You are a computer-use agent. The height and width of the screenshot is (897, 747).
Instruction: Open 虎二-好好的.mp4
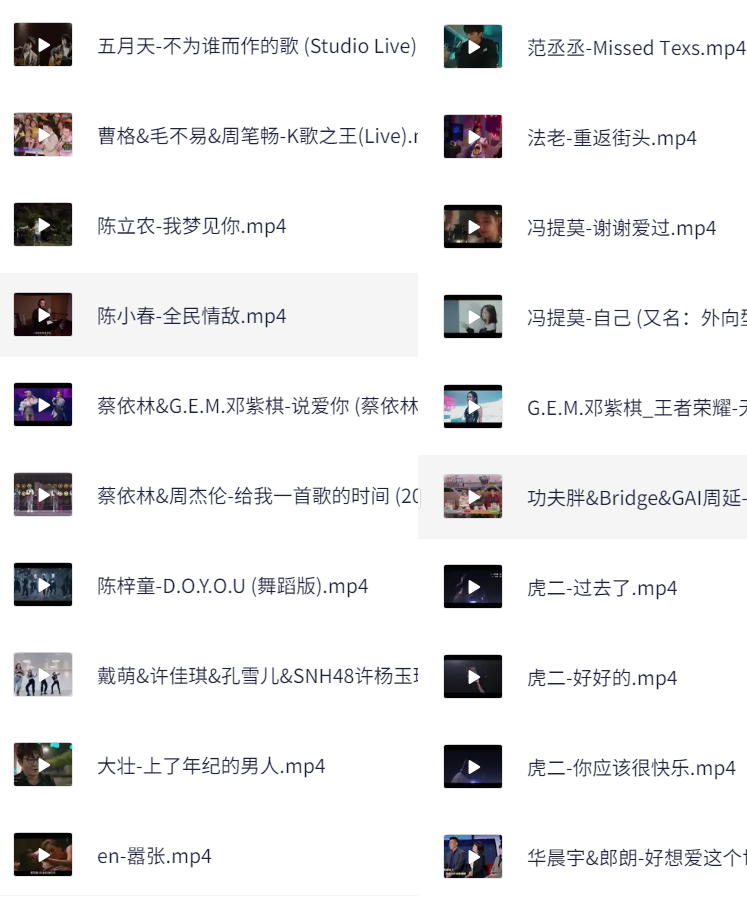point(602,678)
